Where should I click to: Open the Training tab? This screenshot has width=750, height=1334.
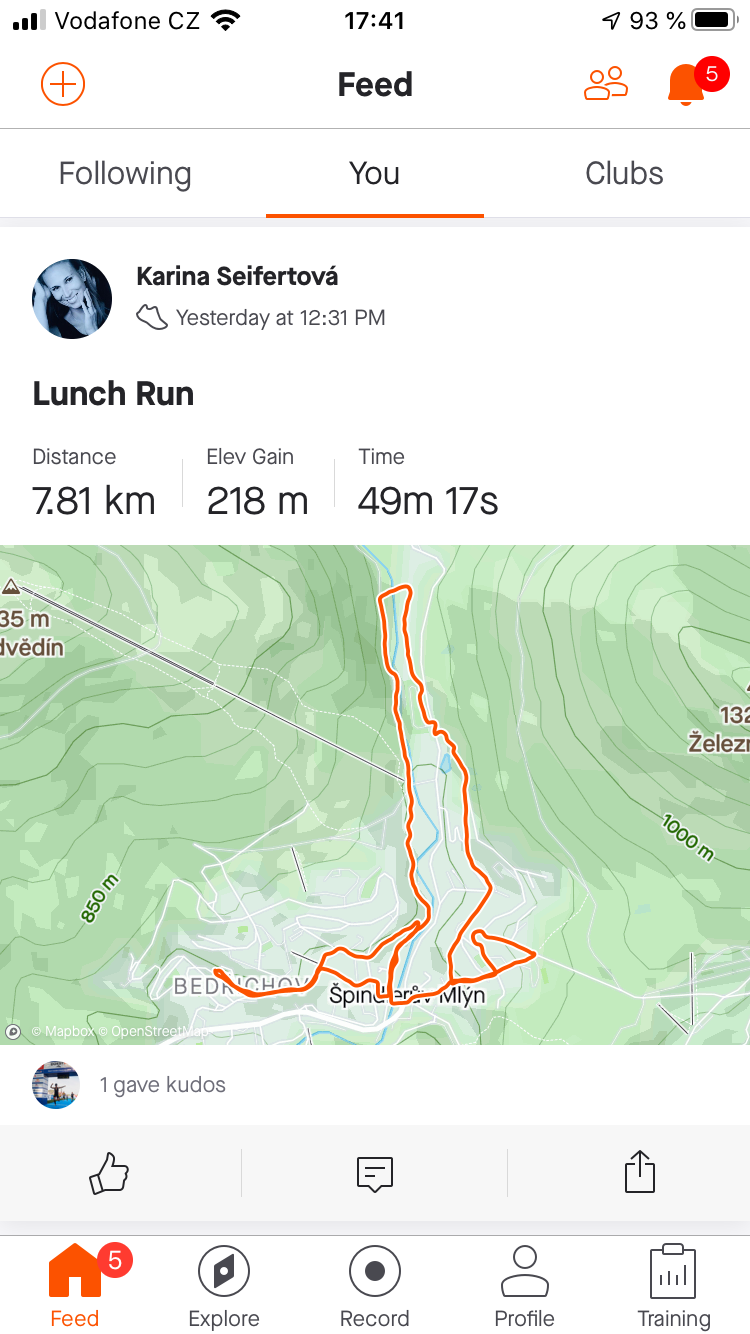tap(674, 1287)
